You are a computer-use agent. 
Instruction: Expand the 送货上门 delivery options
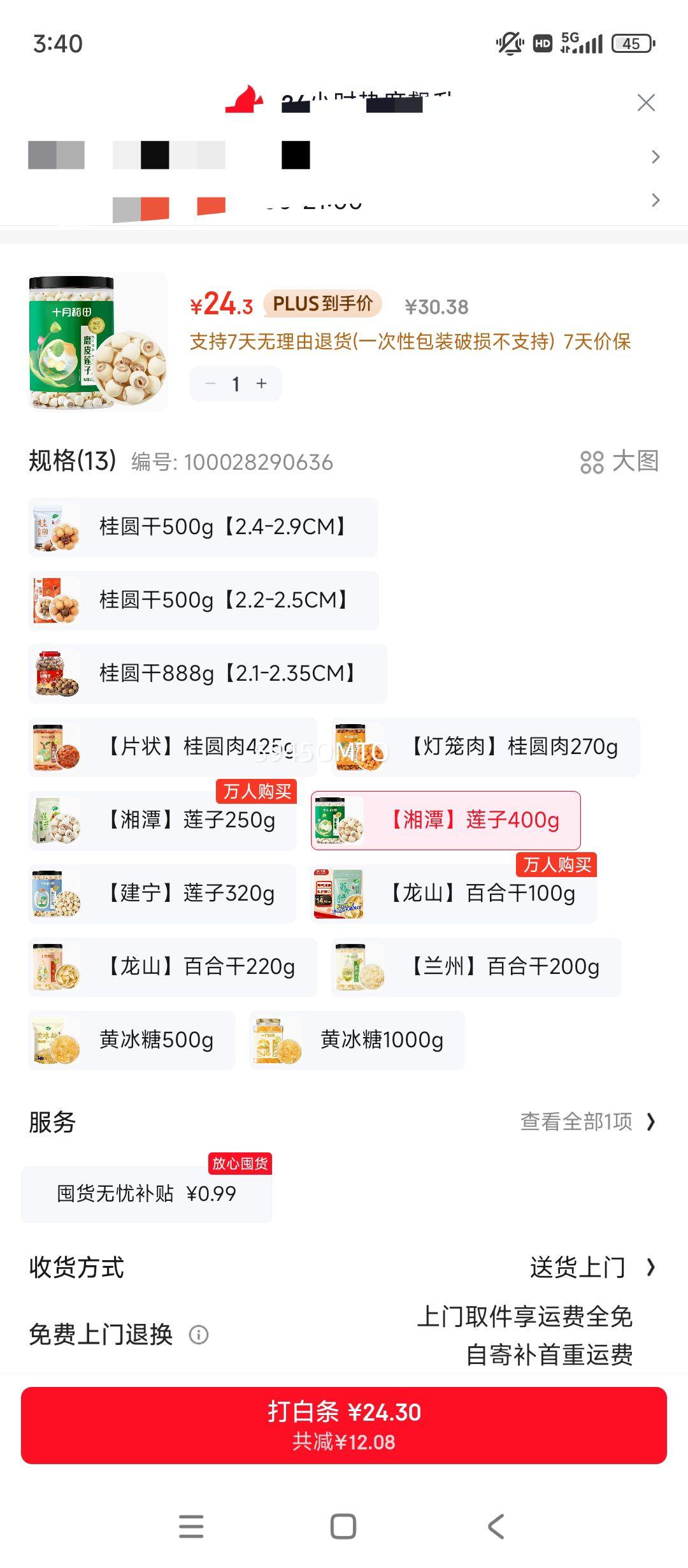click(577, 1268)
